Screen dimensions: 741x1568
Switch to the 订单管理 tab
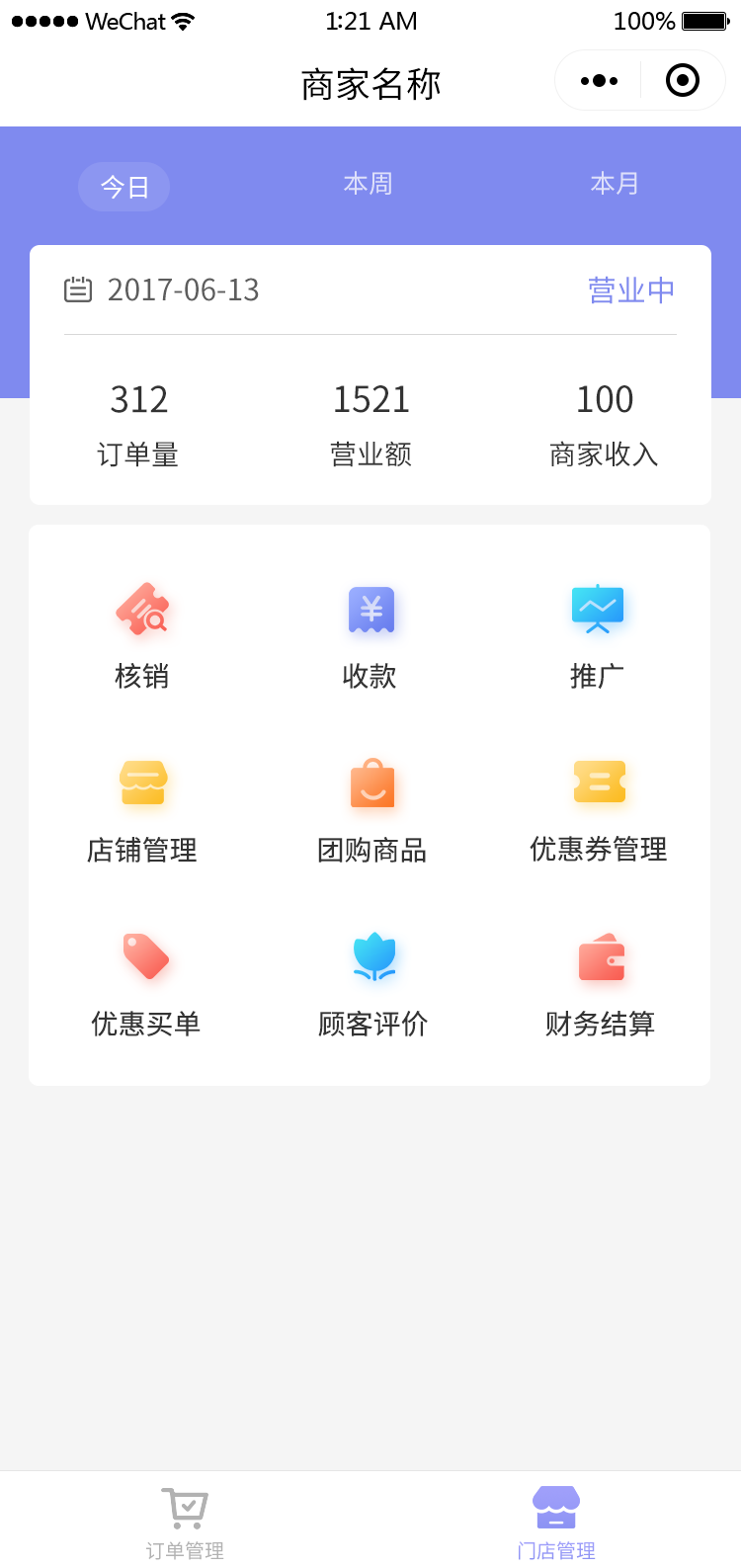coord(185,1523)
